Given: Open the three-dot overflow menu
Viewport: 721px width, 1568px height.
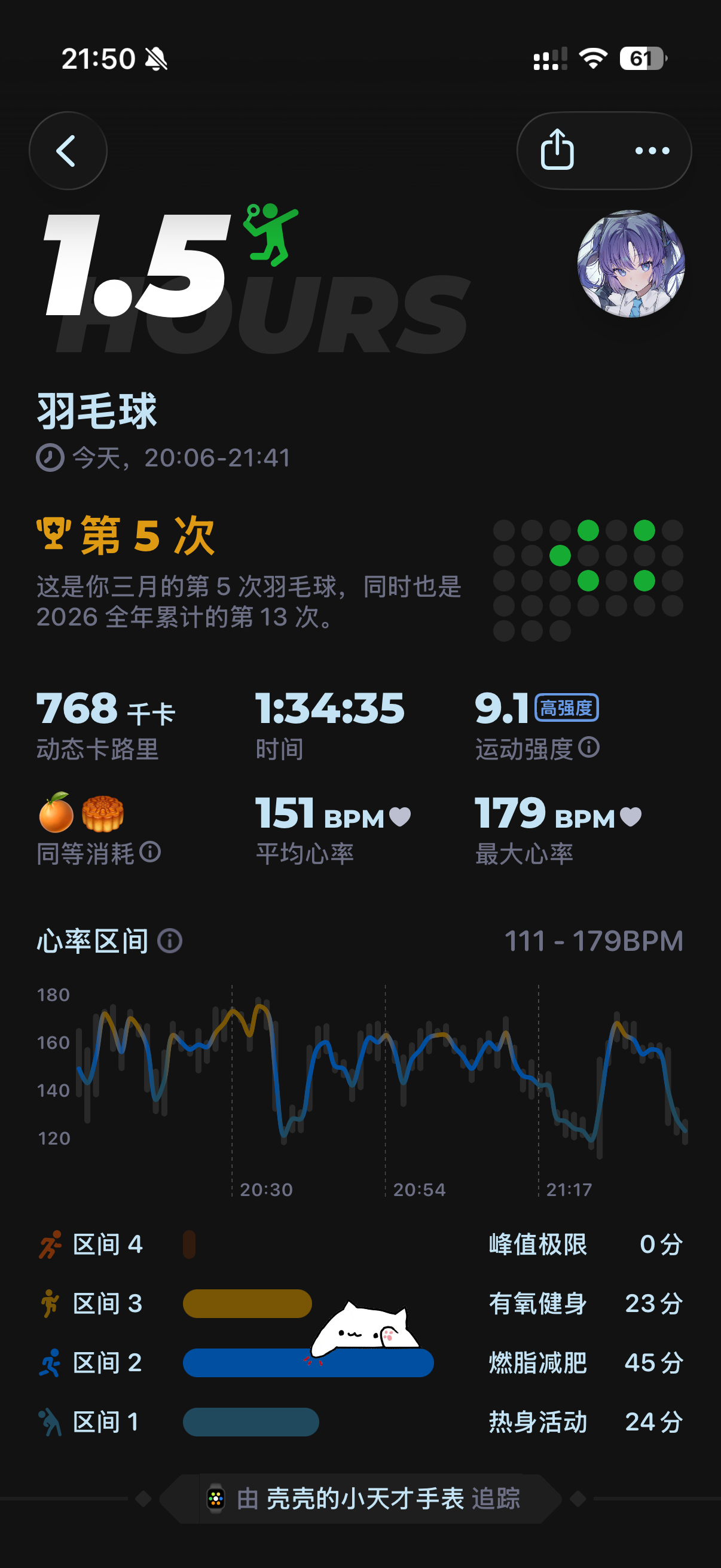Looking at the screenshot, I should [x=652, y=150].
